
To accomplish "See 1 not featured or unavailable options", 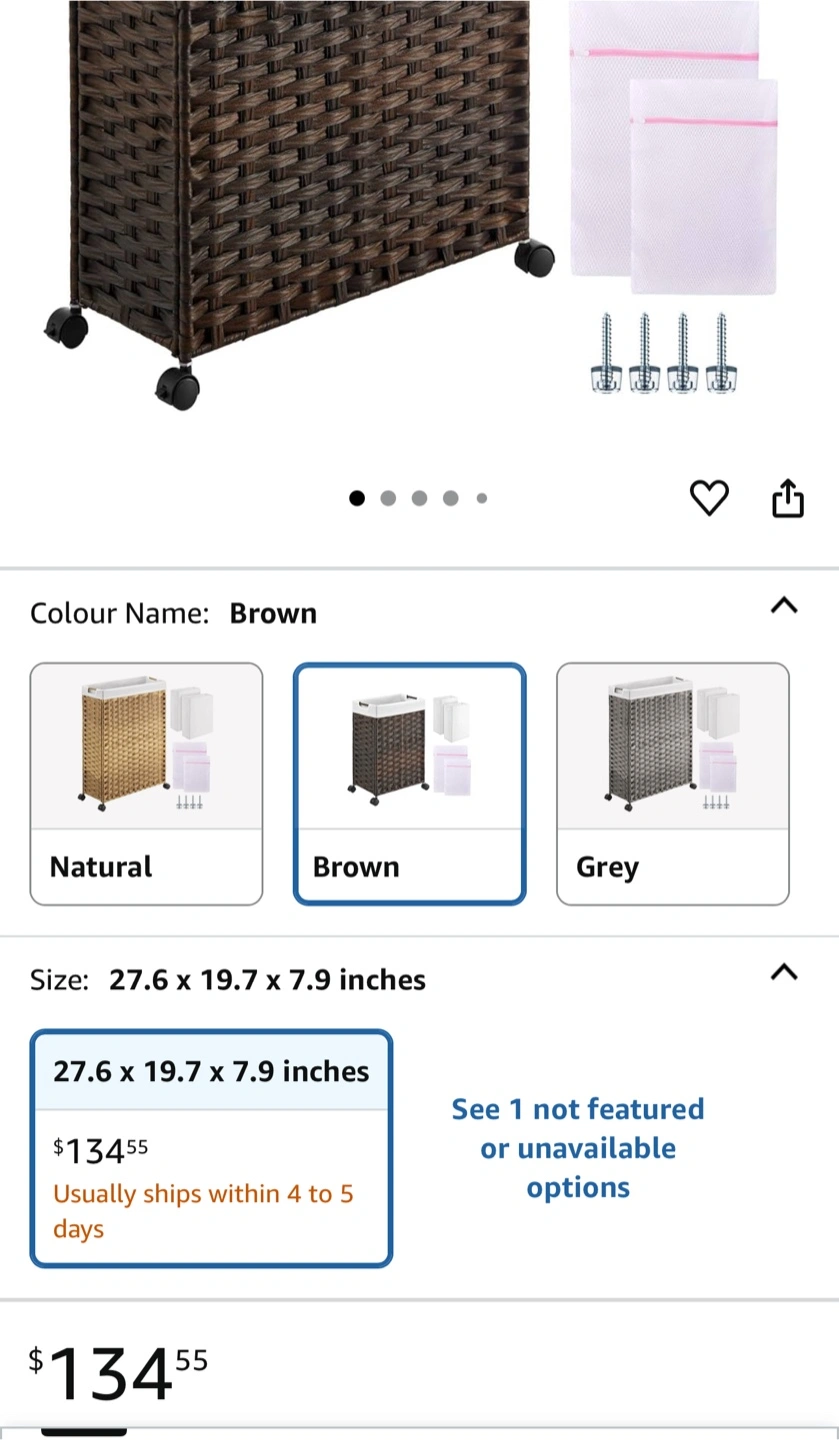I will [x=578, y=1148].
